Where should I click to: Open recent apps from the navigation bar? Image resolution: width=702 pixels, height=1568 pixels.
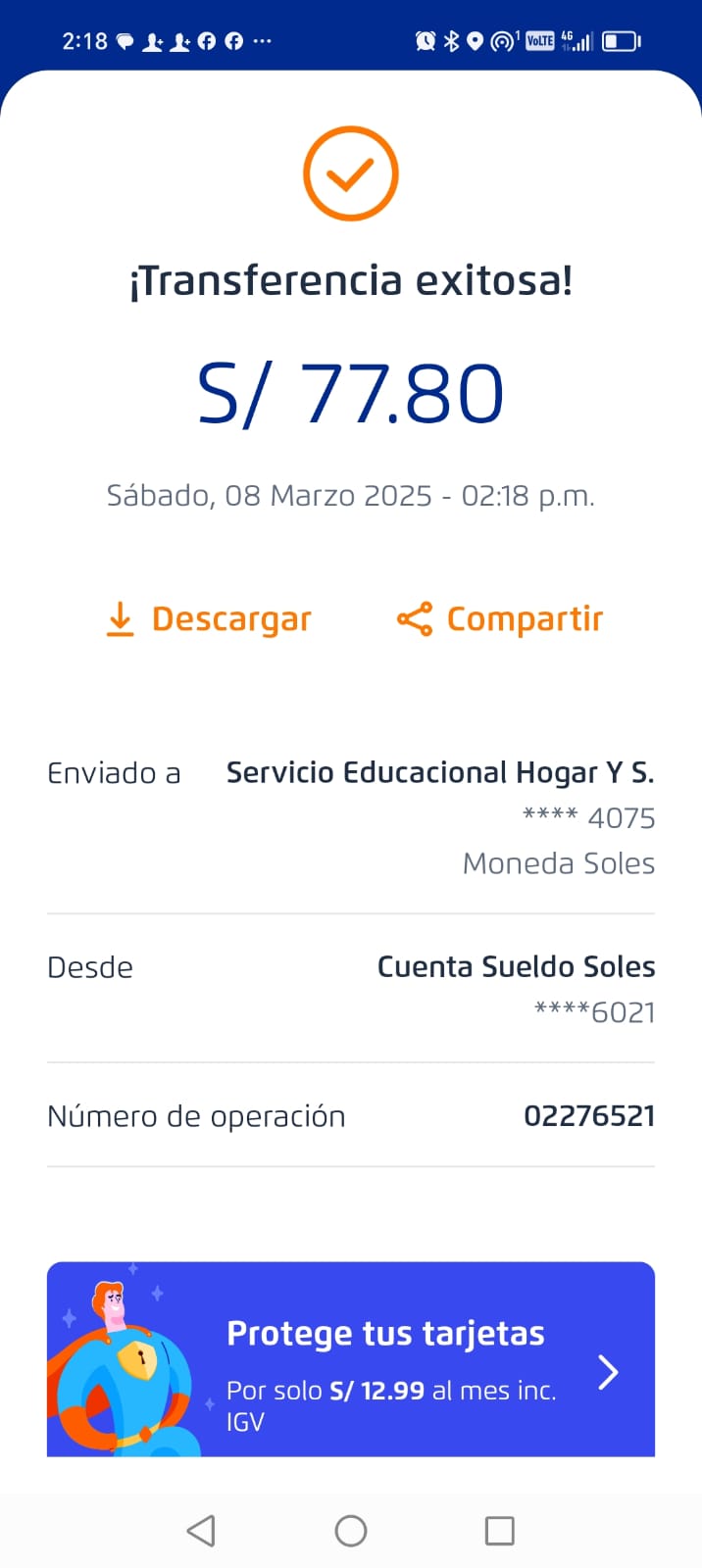click(500, 1531)
